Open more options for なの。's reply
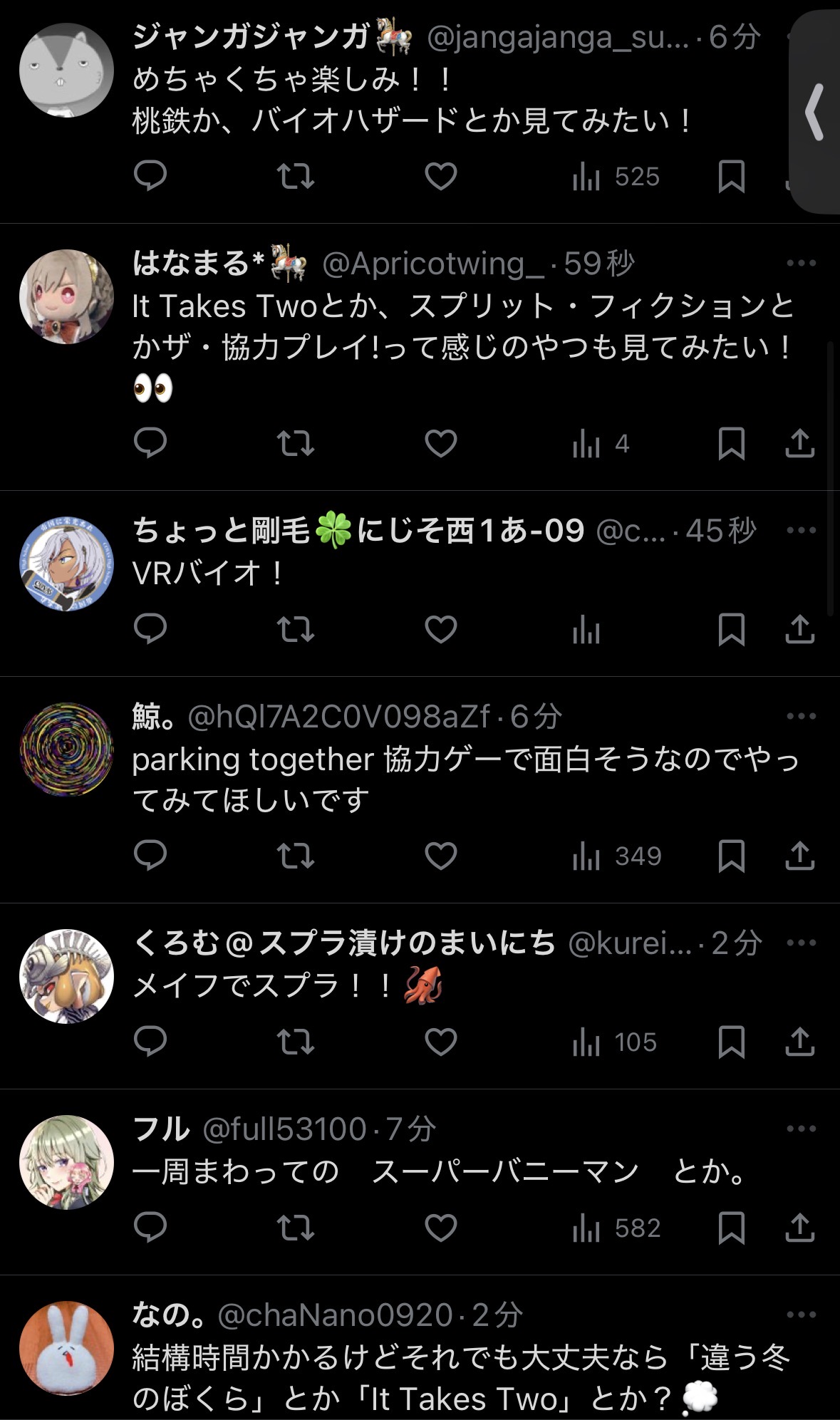Viewport: 840px width, 1420px height. click(x=801, y=1315)
